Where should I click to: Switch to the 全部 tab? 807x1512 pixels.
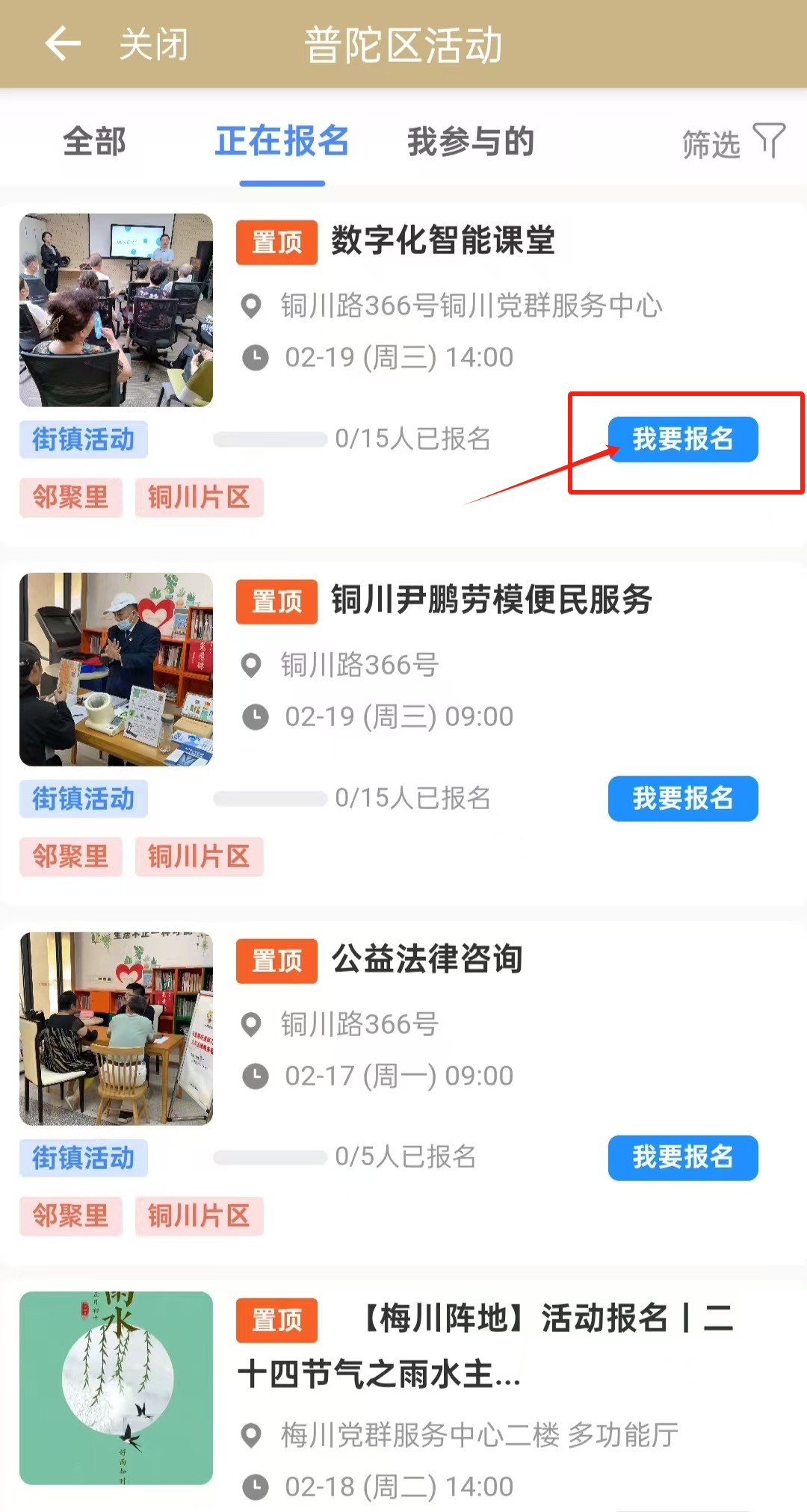pyautogui.click(x=94, y=141)
